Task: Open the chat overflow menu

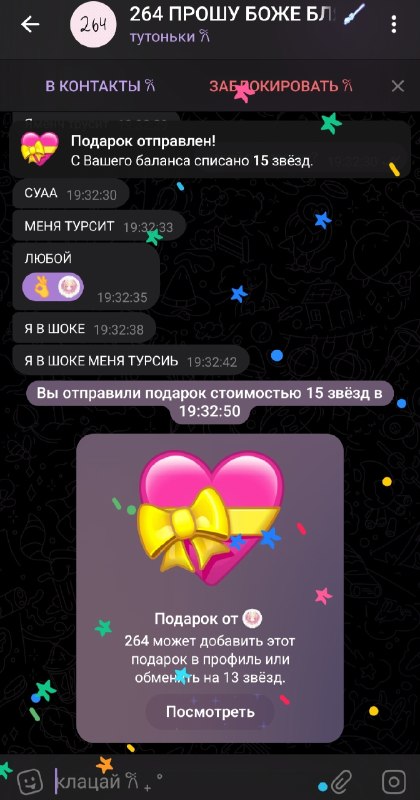Action: click(393, 24)
